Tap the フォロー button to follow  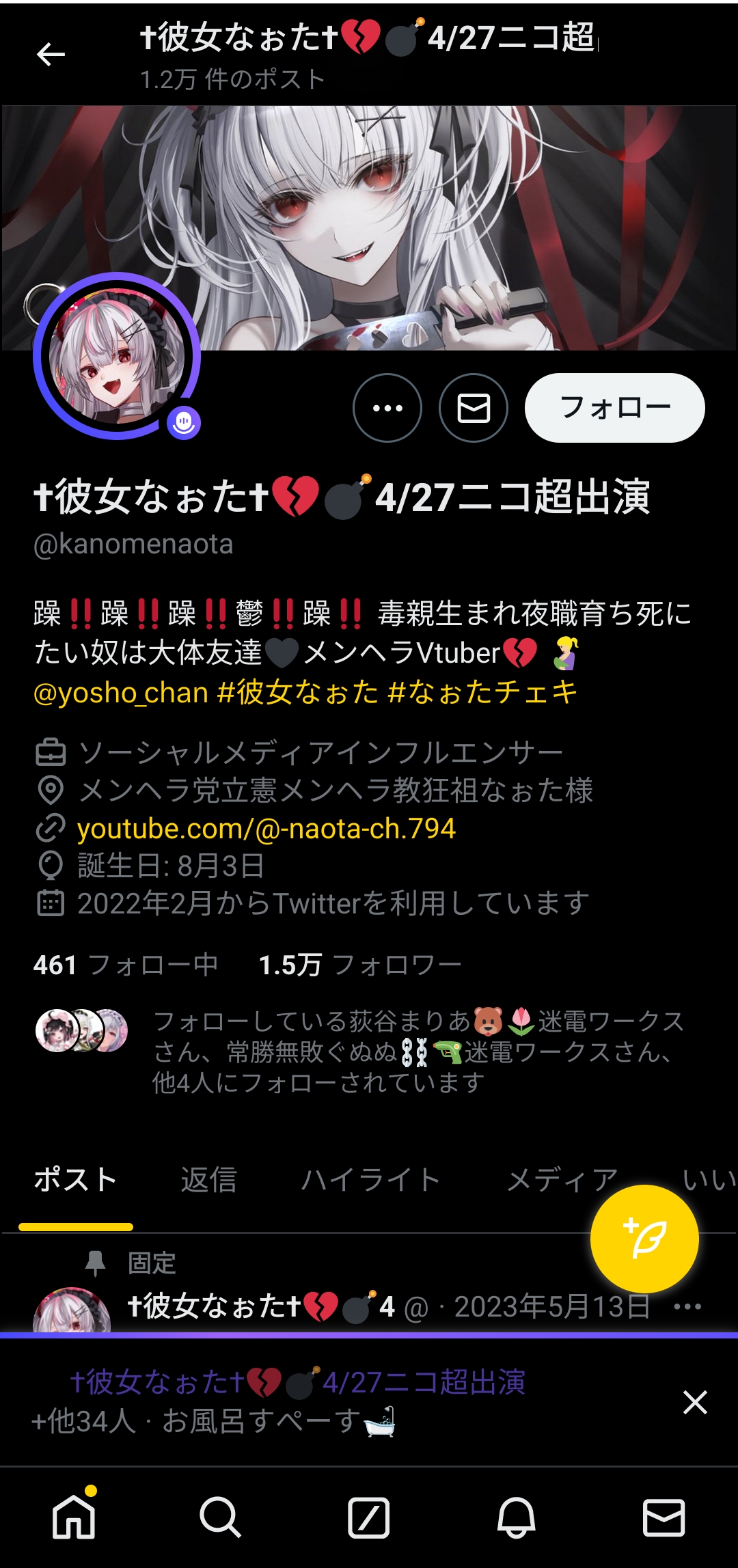coord(614,408)
